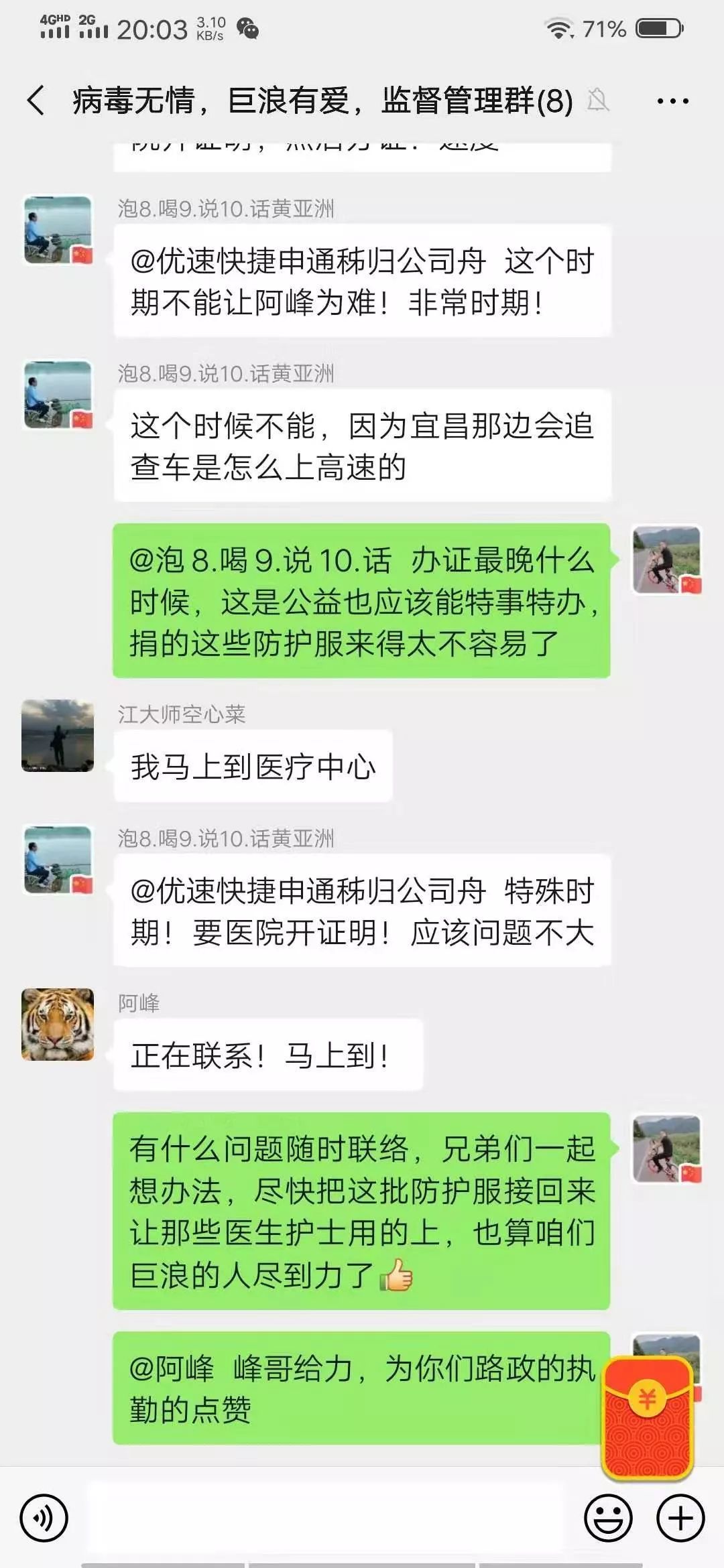View 江大师空心菜's avatar profile
724x1568 pixels.
(x=58, y=735)
